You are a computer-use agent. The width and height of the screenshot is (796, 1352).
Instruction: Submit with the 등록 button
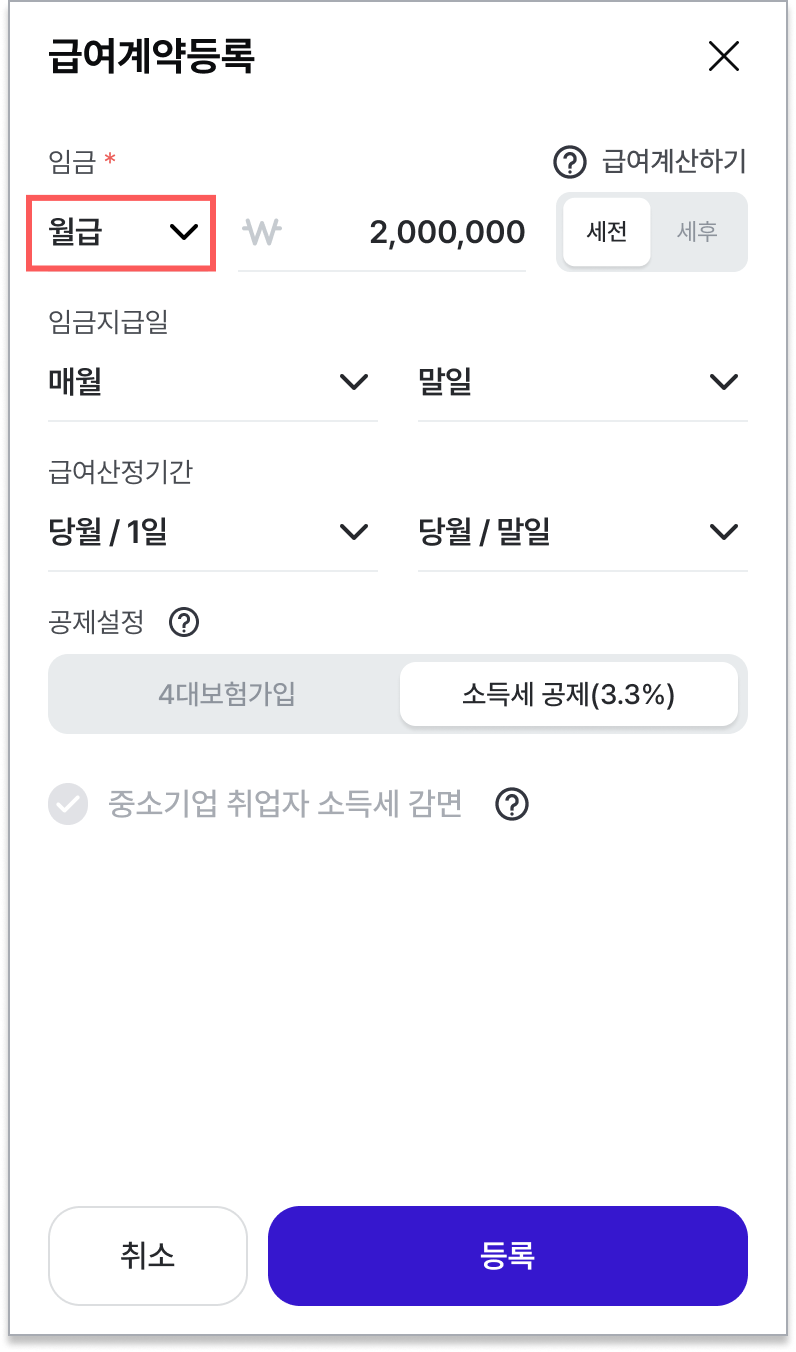508,1256
